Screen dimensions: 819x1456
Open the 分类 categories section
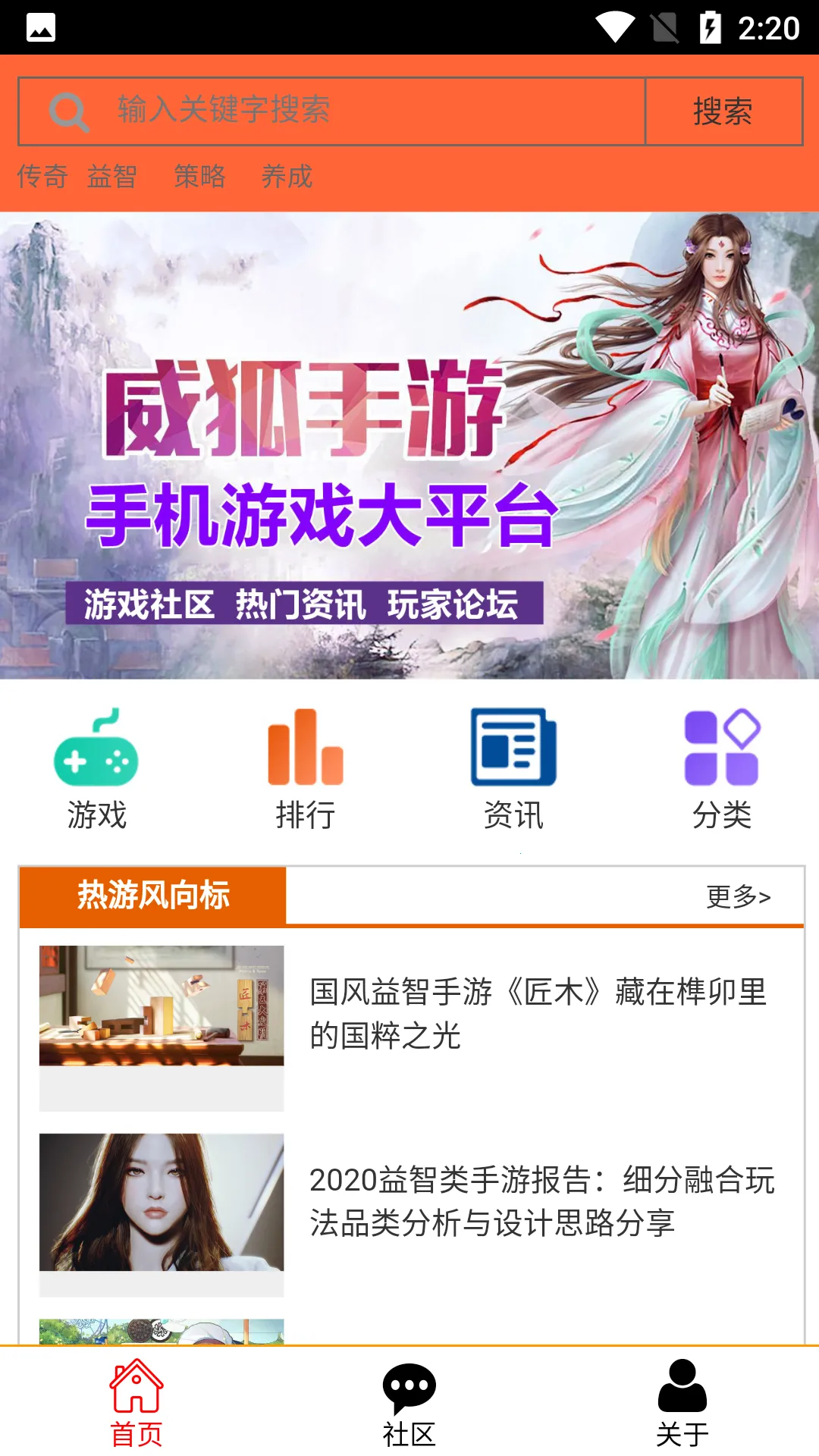click(721, 768)
